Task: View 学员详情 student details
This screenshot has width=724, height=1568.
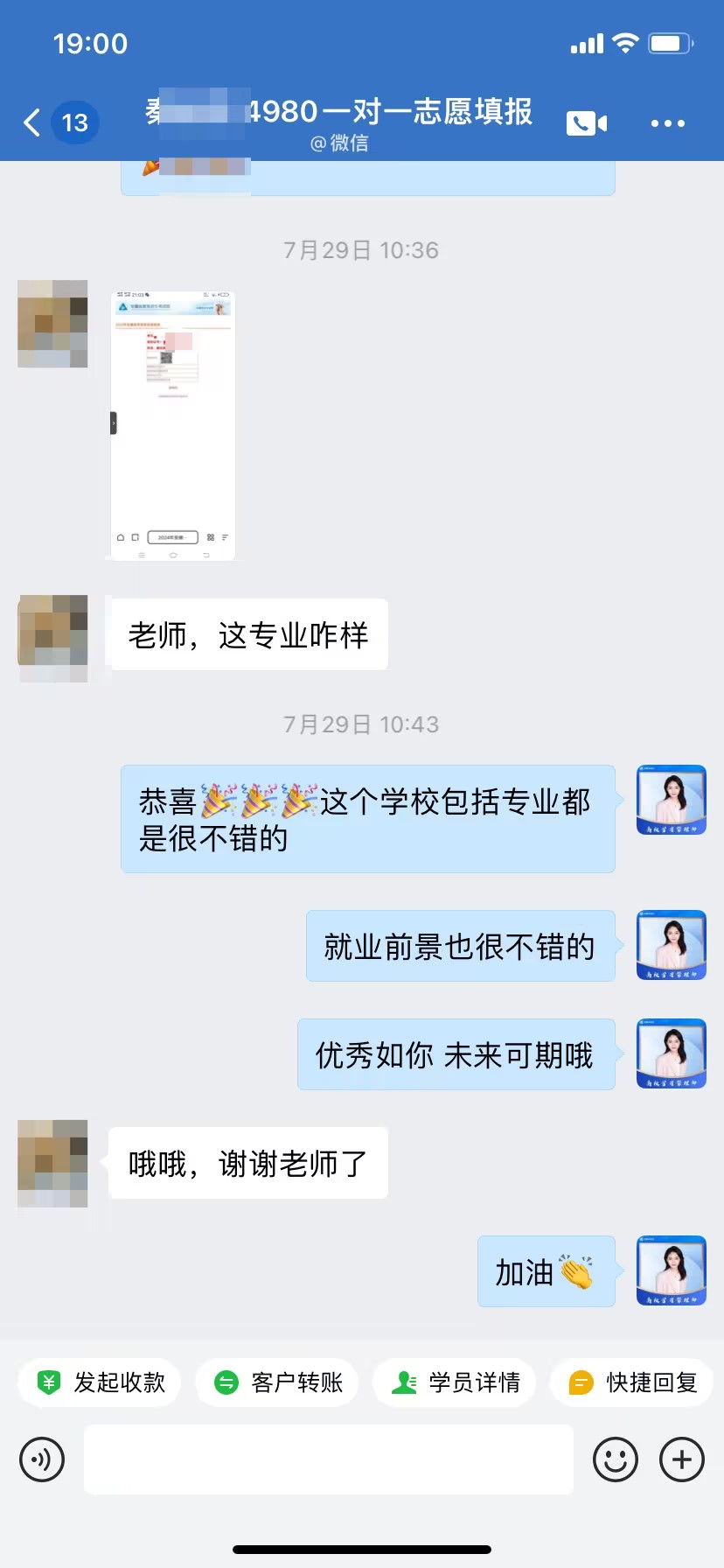Action: pyautogui.click(x=455, y=1382)
